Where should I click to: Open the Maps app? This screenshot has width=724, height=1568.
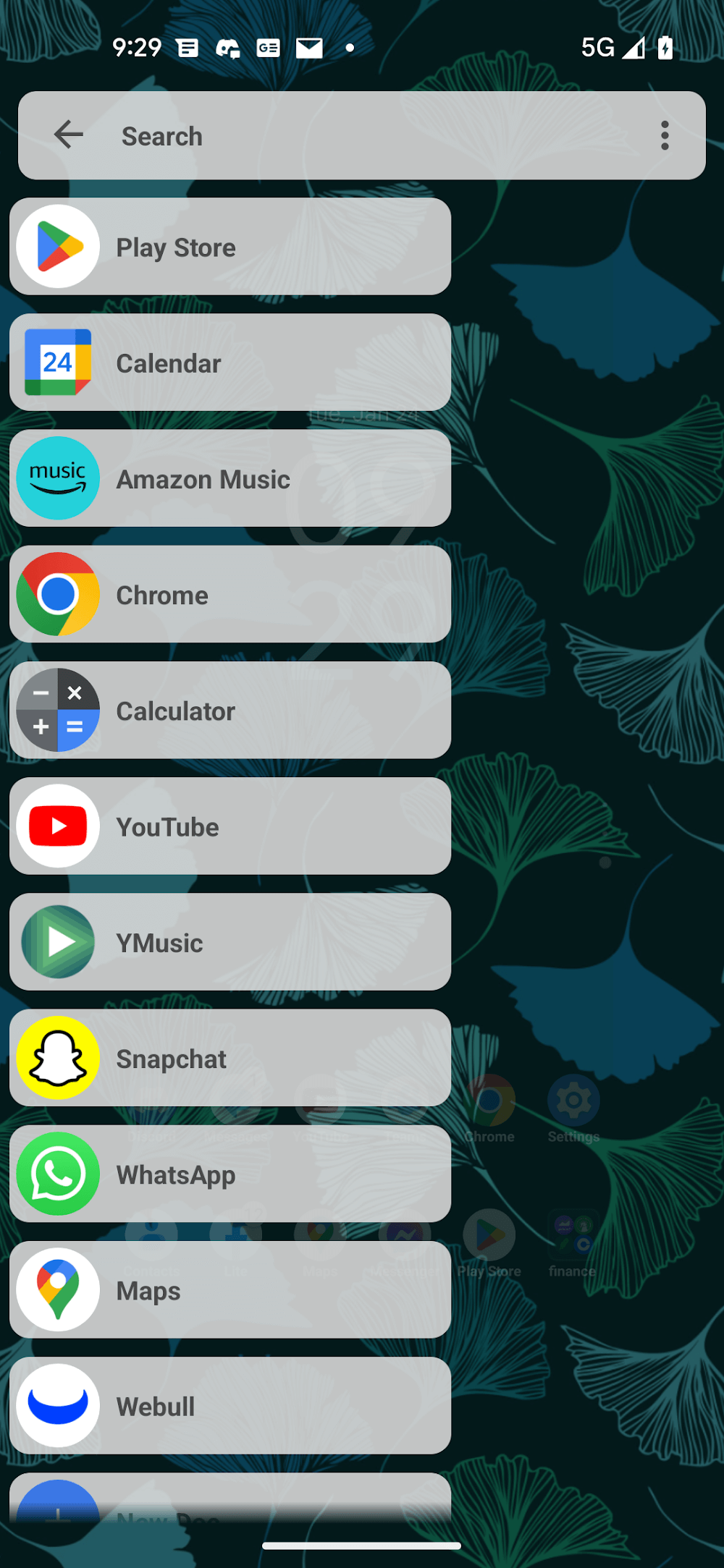tap(230, 1289)
